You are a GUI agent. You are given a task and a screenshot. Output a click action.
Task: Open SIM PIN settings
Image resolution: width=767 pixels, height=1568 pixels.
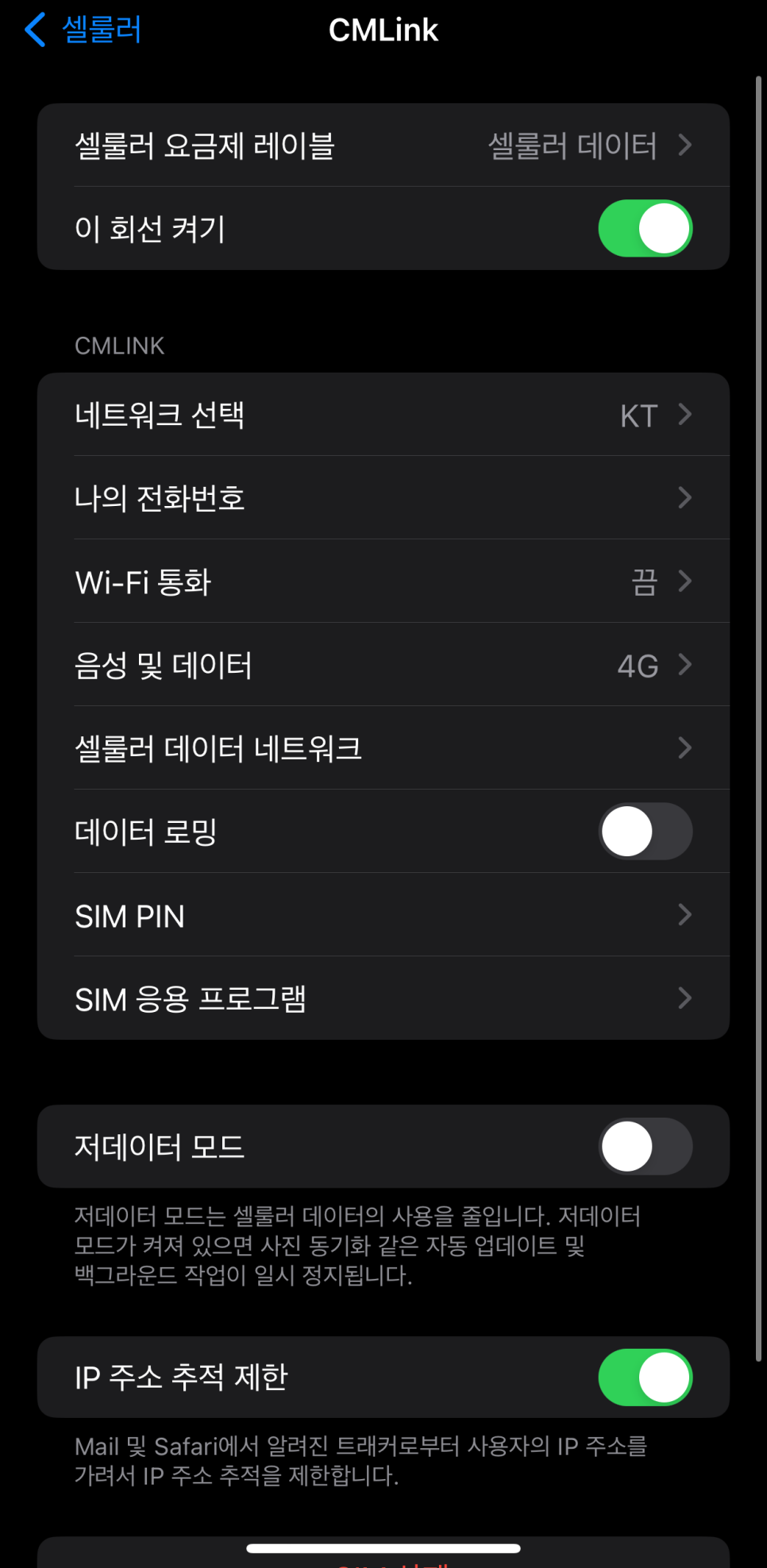(x=383, y=915)
